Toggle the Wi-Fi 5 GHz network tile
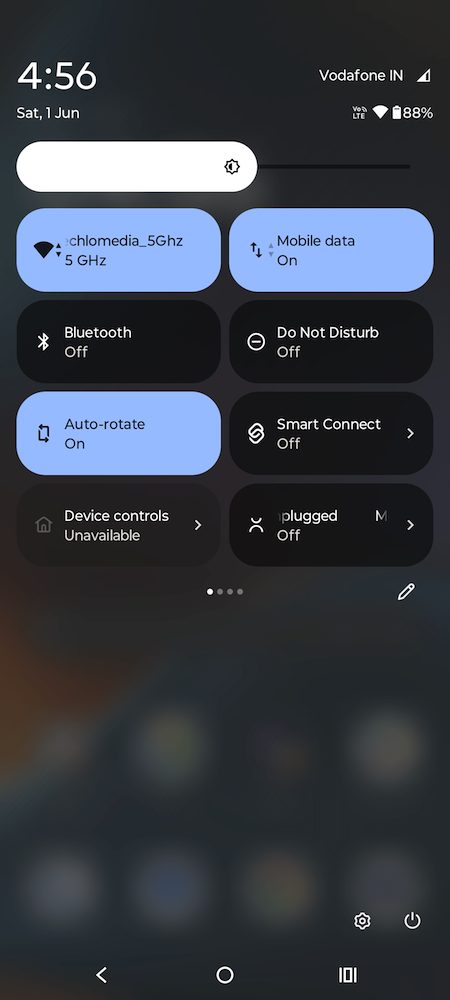 coord(119,250)
